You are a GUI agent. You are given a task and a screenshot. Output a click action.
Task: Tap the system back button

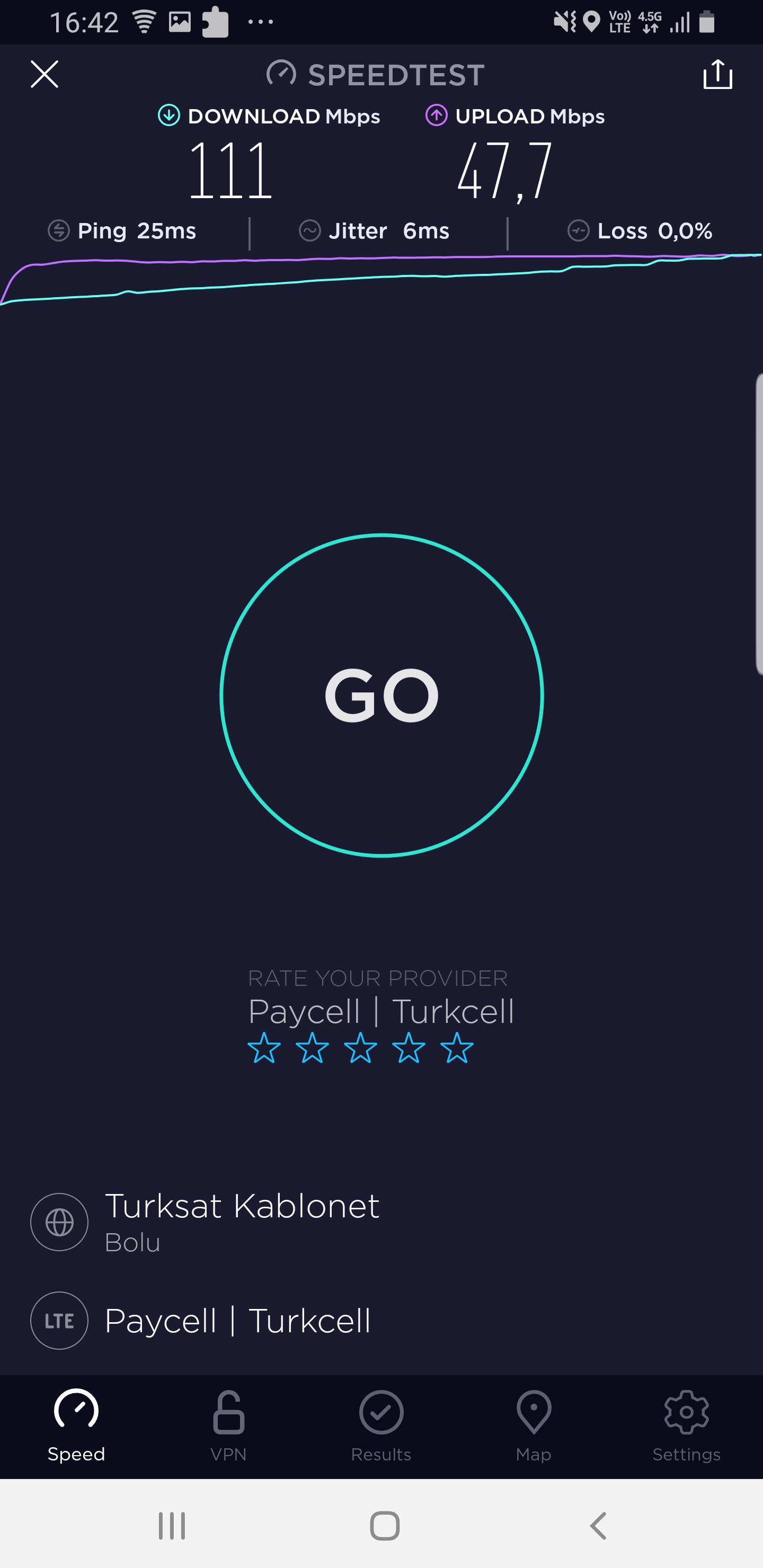click(599, 1526)
